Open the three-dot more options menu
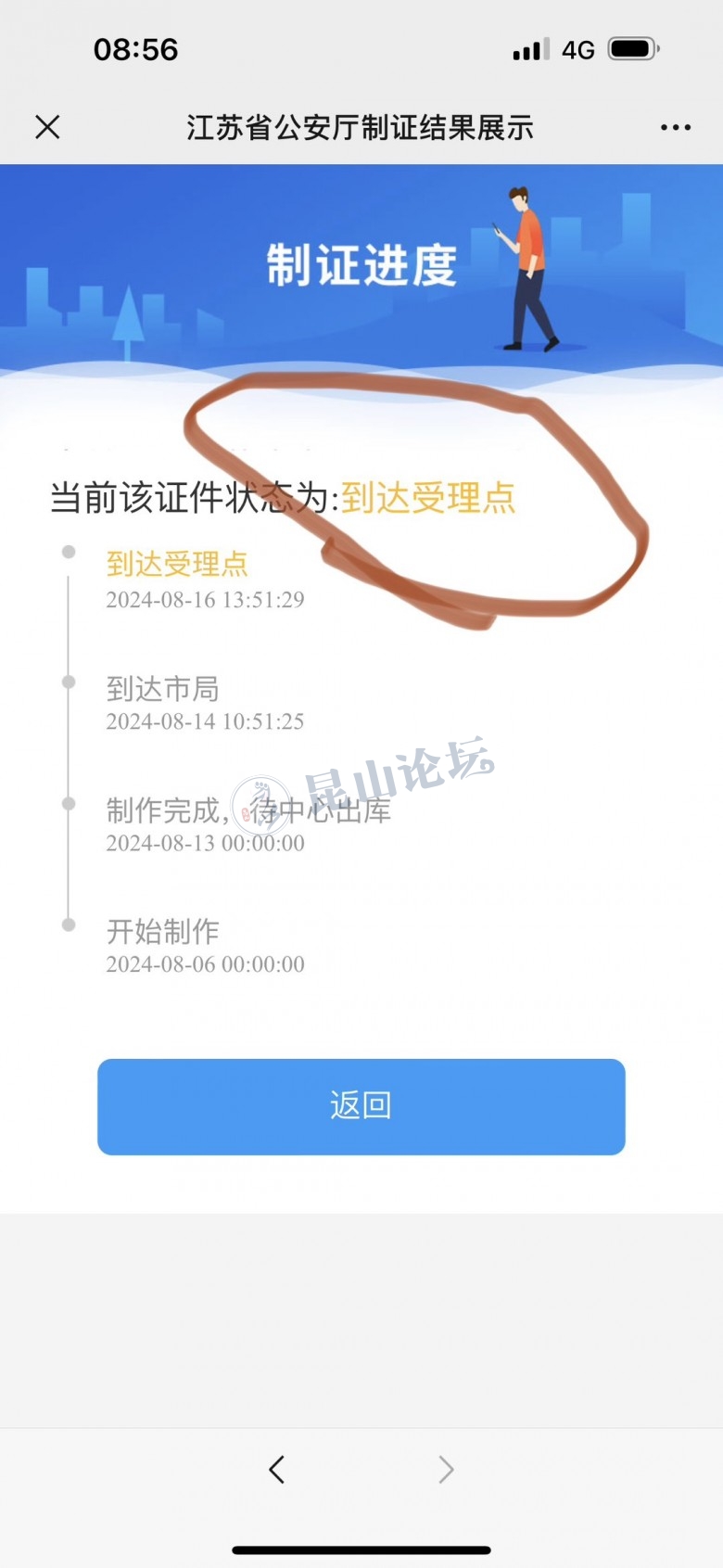 [675, 127]
